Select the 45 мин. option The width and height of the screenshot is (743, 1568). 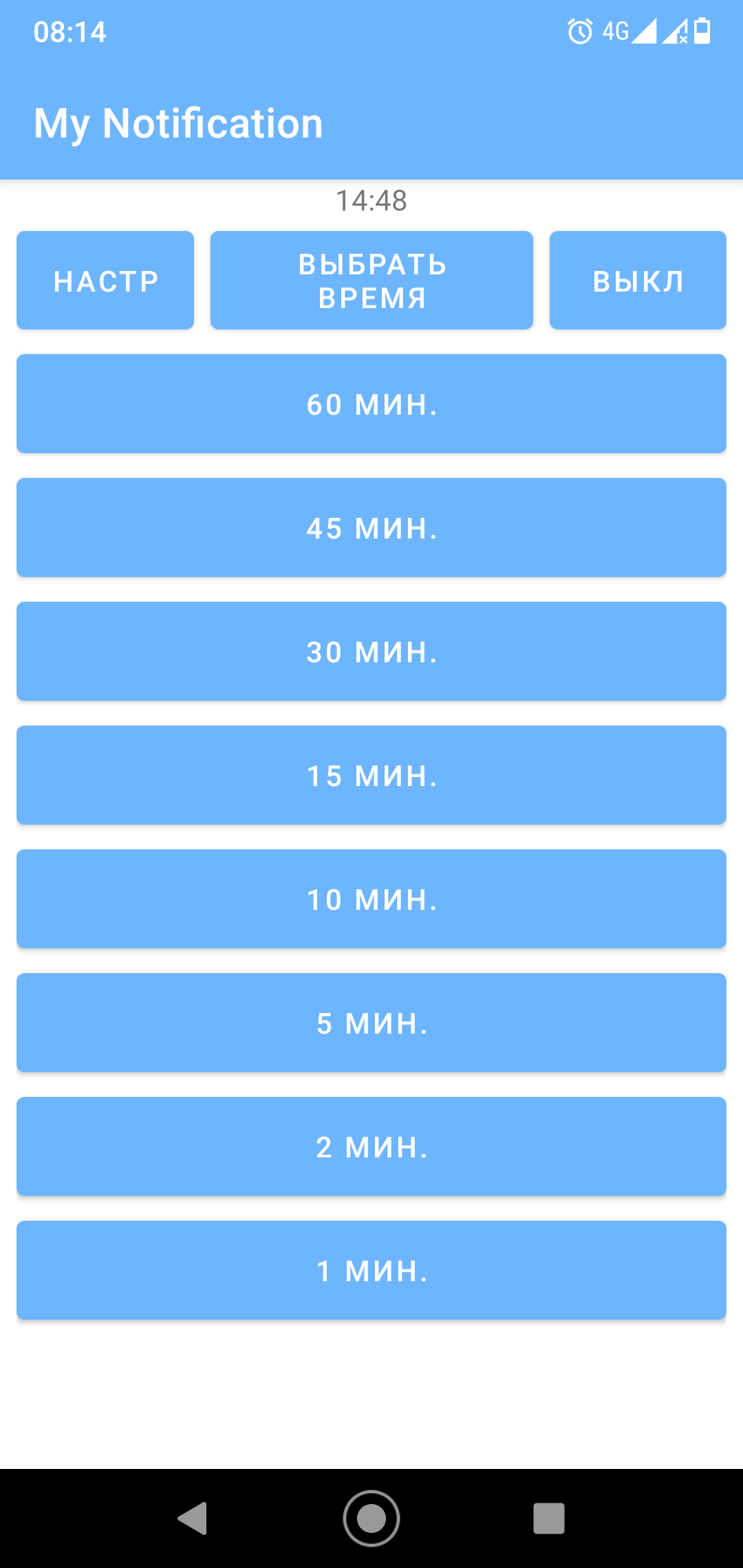click(371, 527)
